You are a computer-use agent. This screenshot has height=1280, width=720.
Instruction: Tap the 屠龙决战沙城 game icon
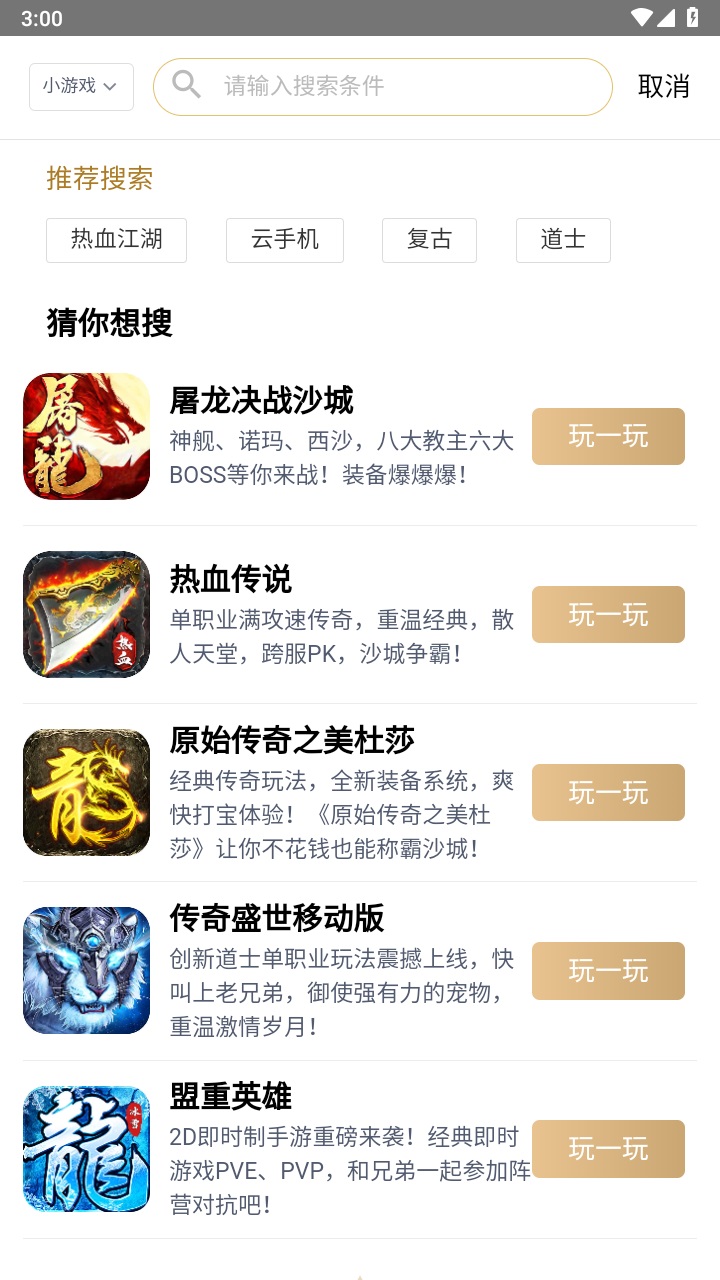86,436
